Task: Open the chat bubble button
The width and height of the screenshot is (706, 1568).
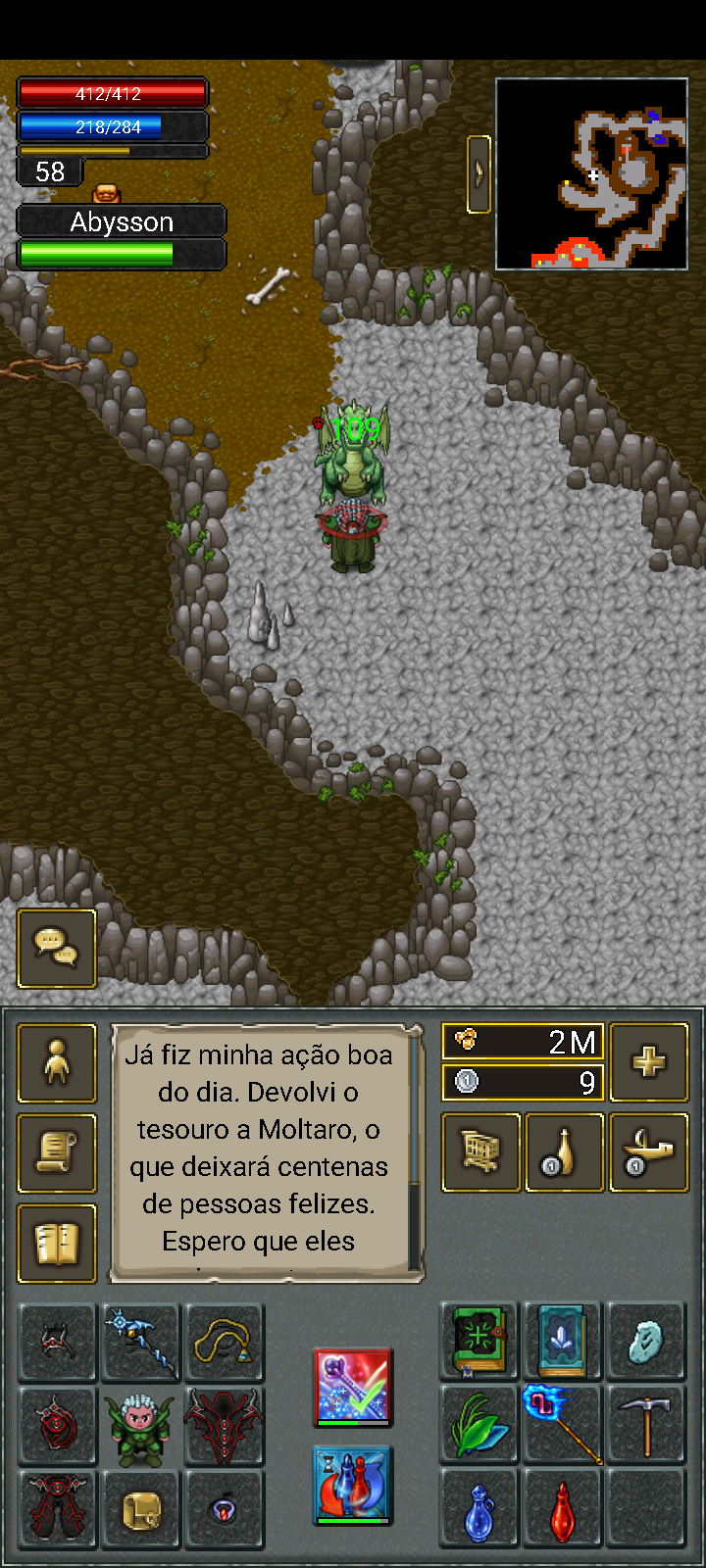Action: [57, 948]
